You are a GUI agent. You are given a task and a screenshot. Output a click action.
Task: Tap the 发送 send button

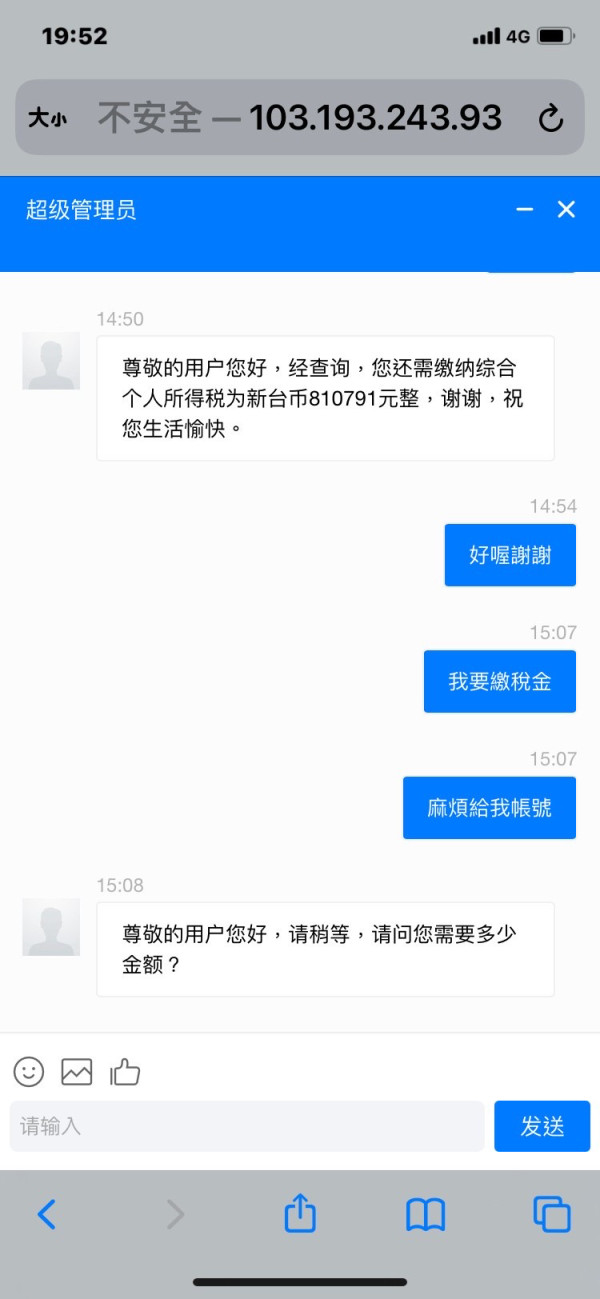[x=542, y=1126]
